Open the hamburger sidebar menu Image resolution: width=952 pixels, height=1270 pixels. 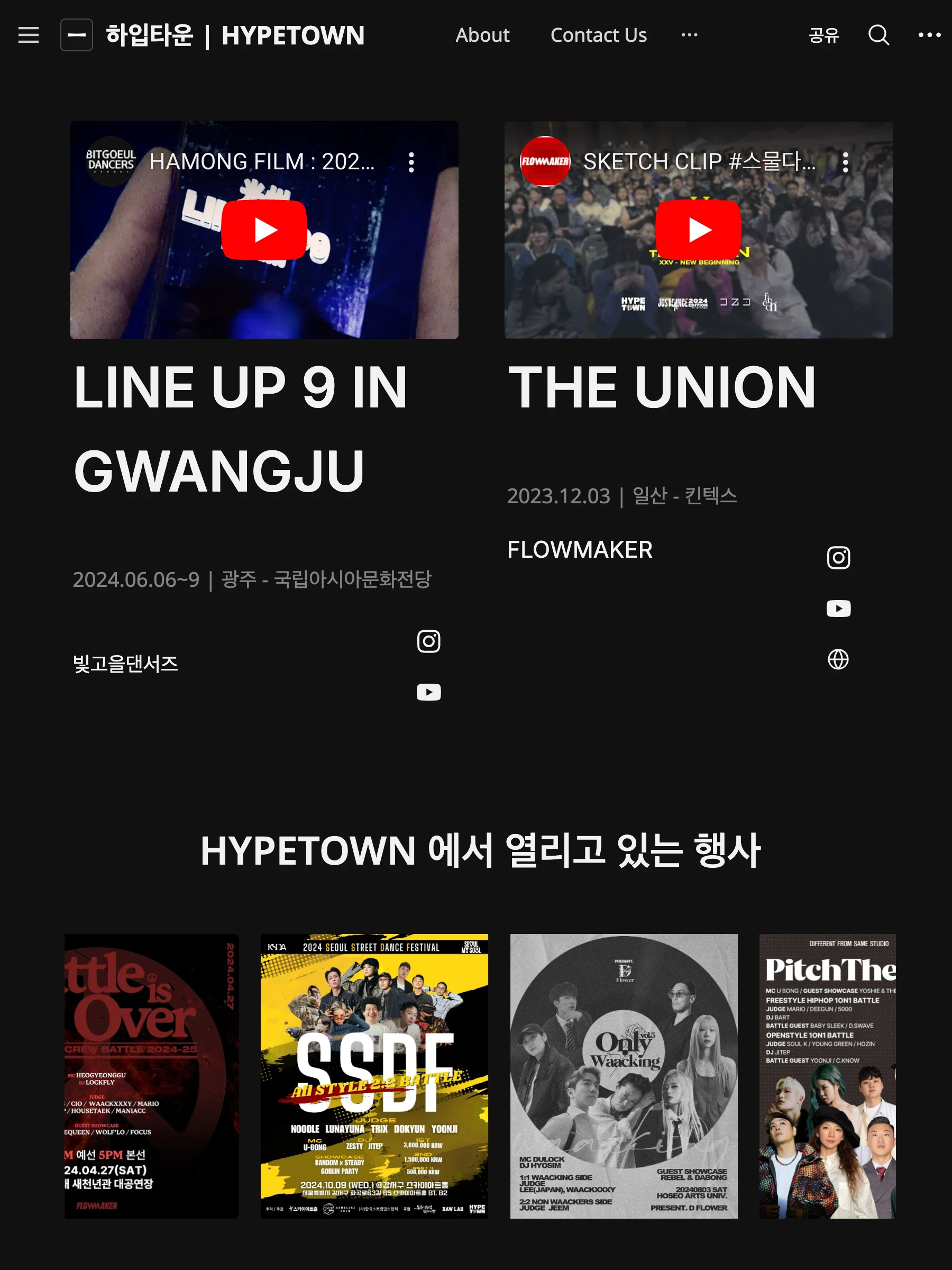click(28, 35)
